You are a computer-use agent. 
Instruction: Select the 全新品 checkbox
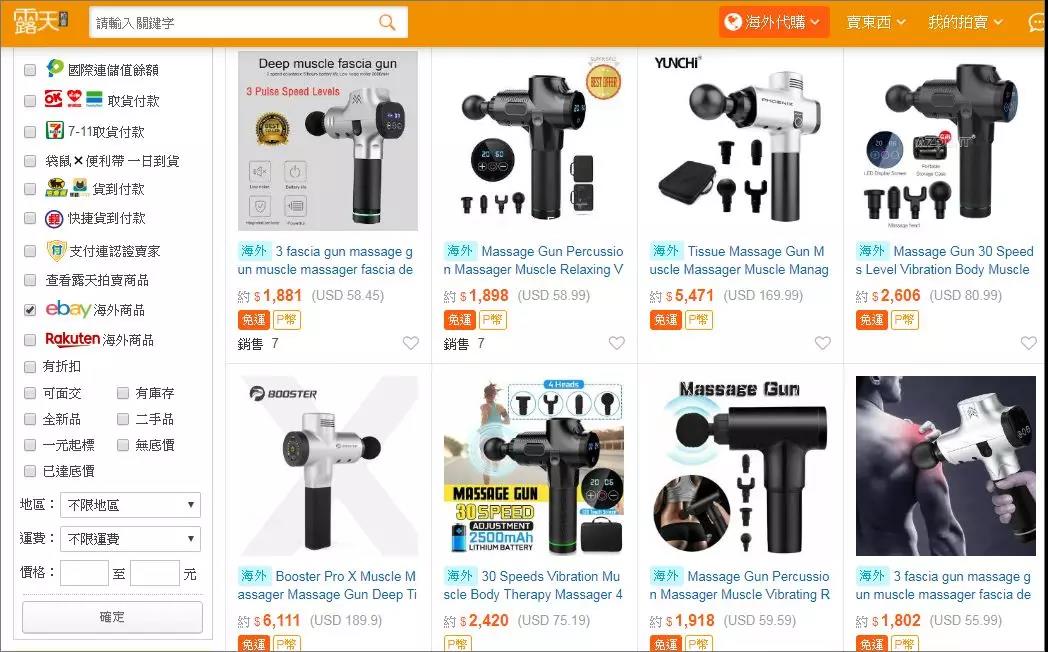[x=30, y=419]
